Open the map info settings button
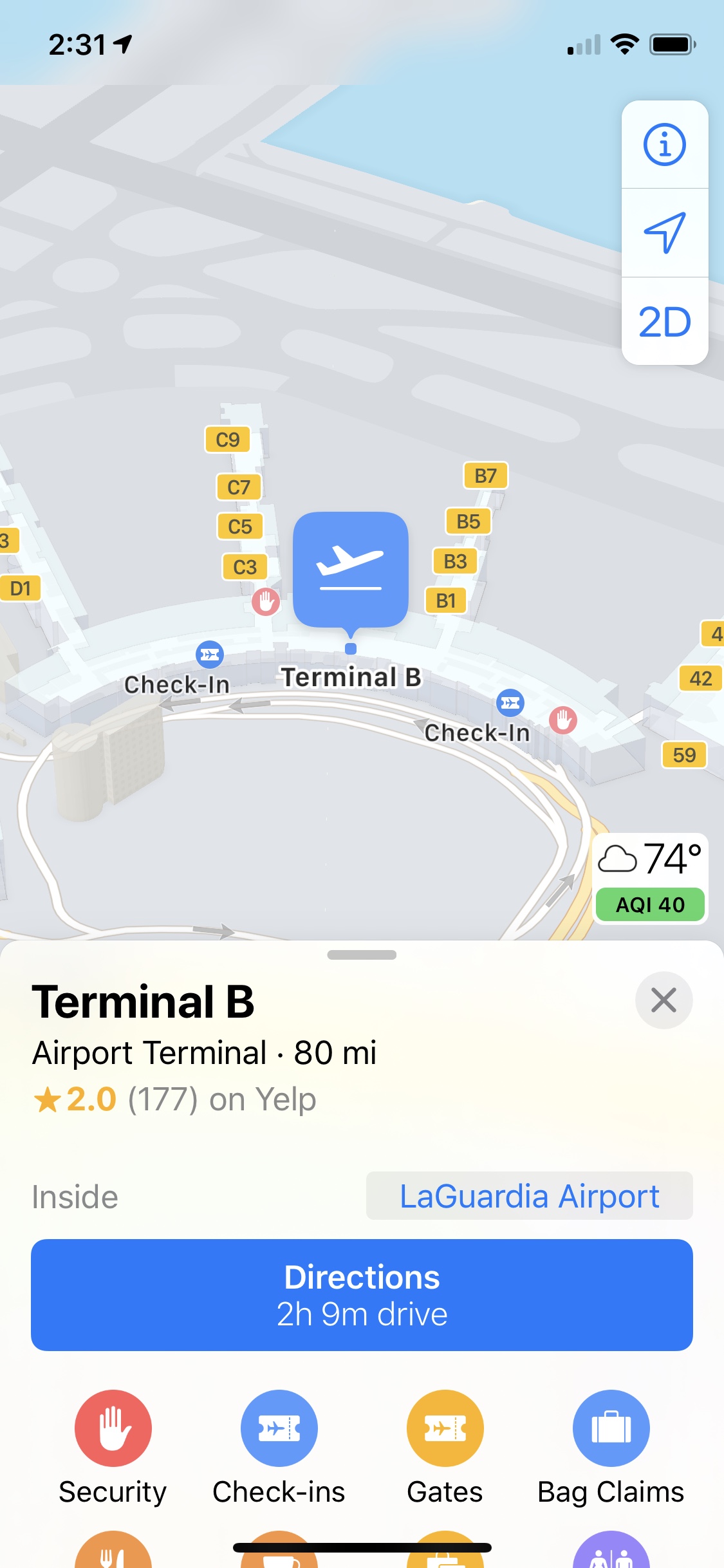 pos(664,145)
